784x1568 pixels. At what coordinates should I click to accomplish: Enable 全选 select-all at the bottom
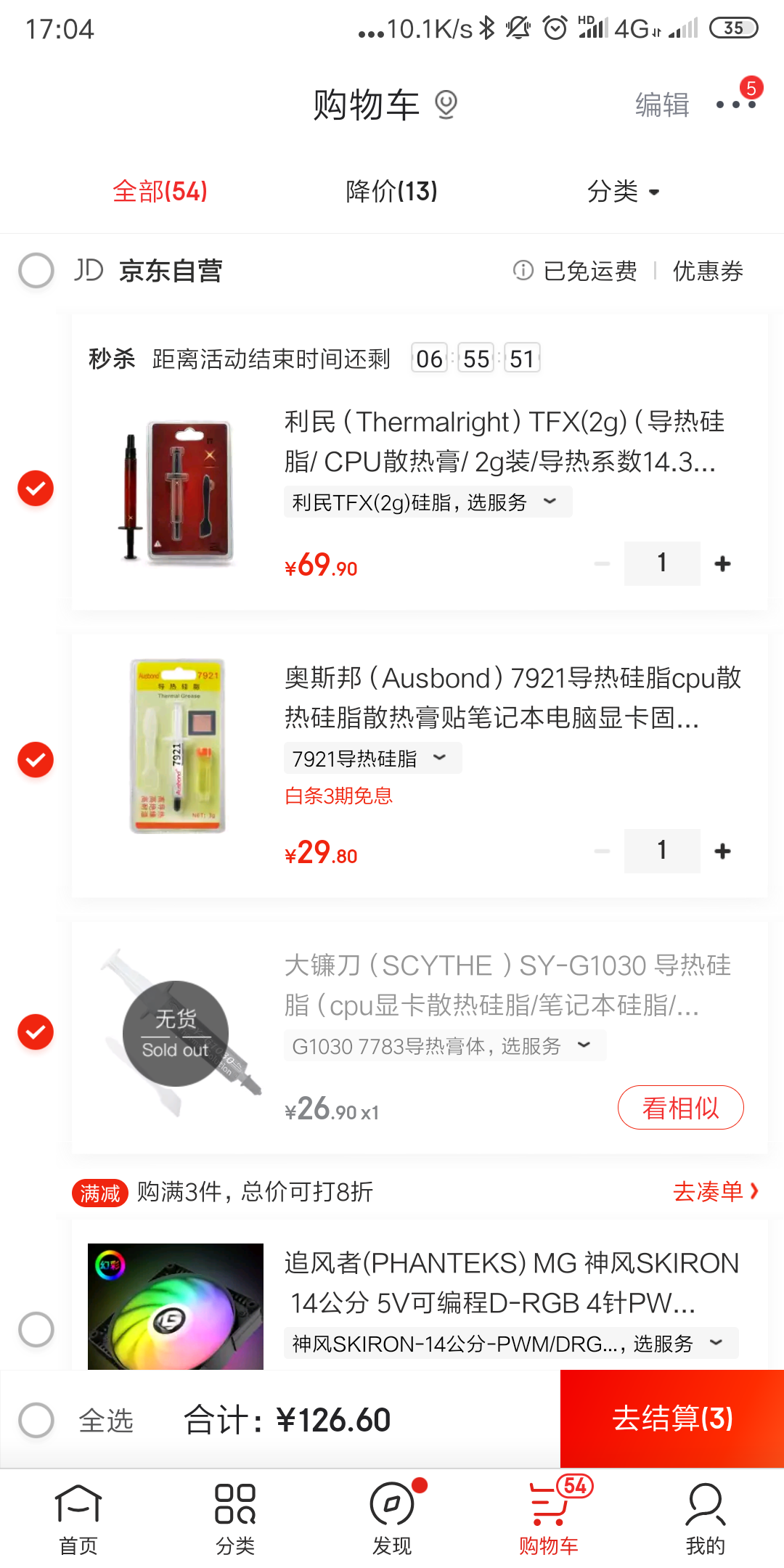(35, 1419)
